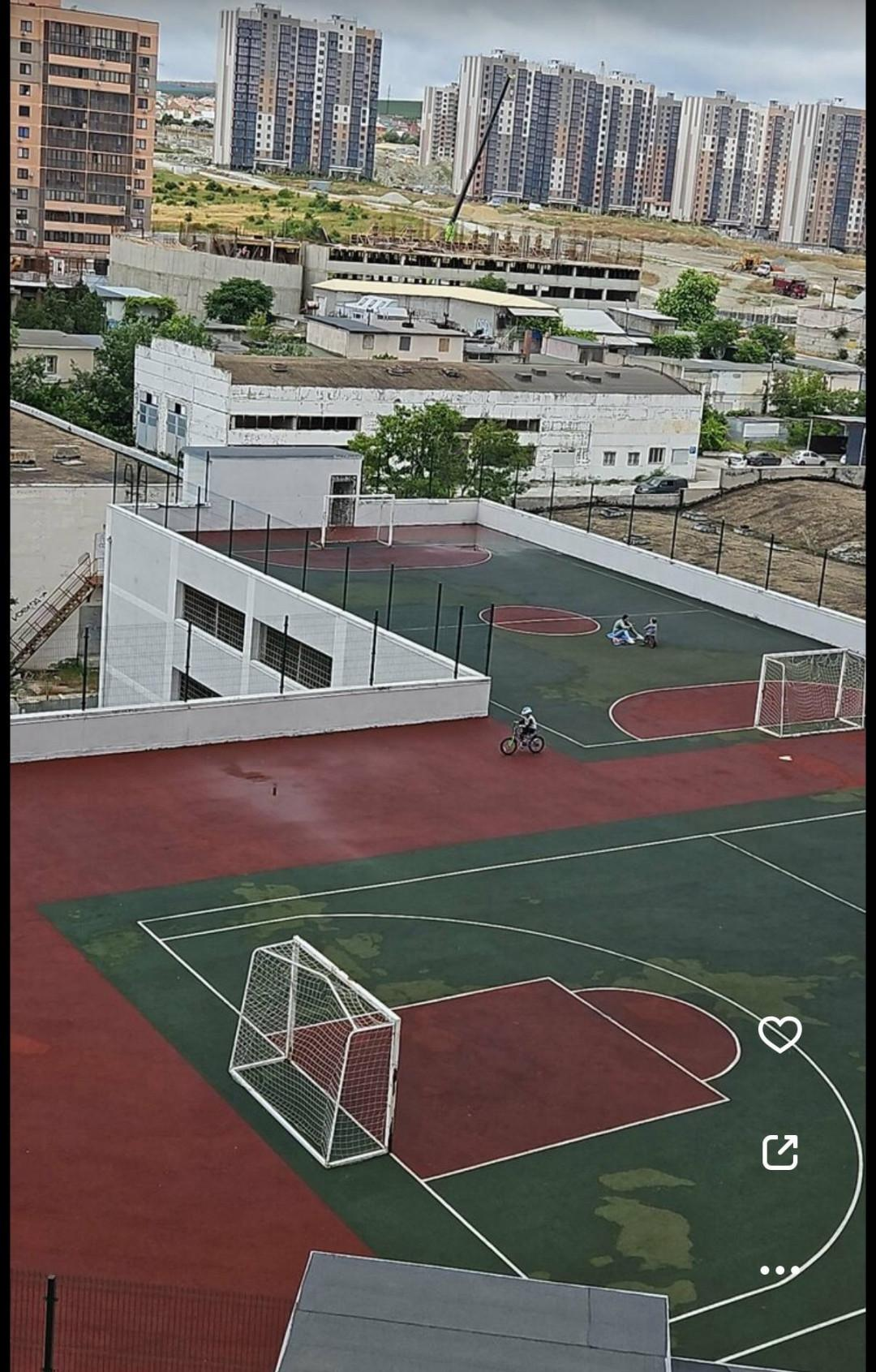Viewport: 876px width, 1372px height.
Task: Open the three-dot overflow menu
Action: tap(779, 1270)
